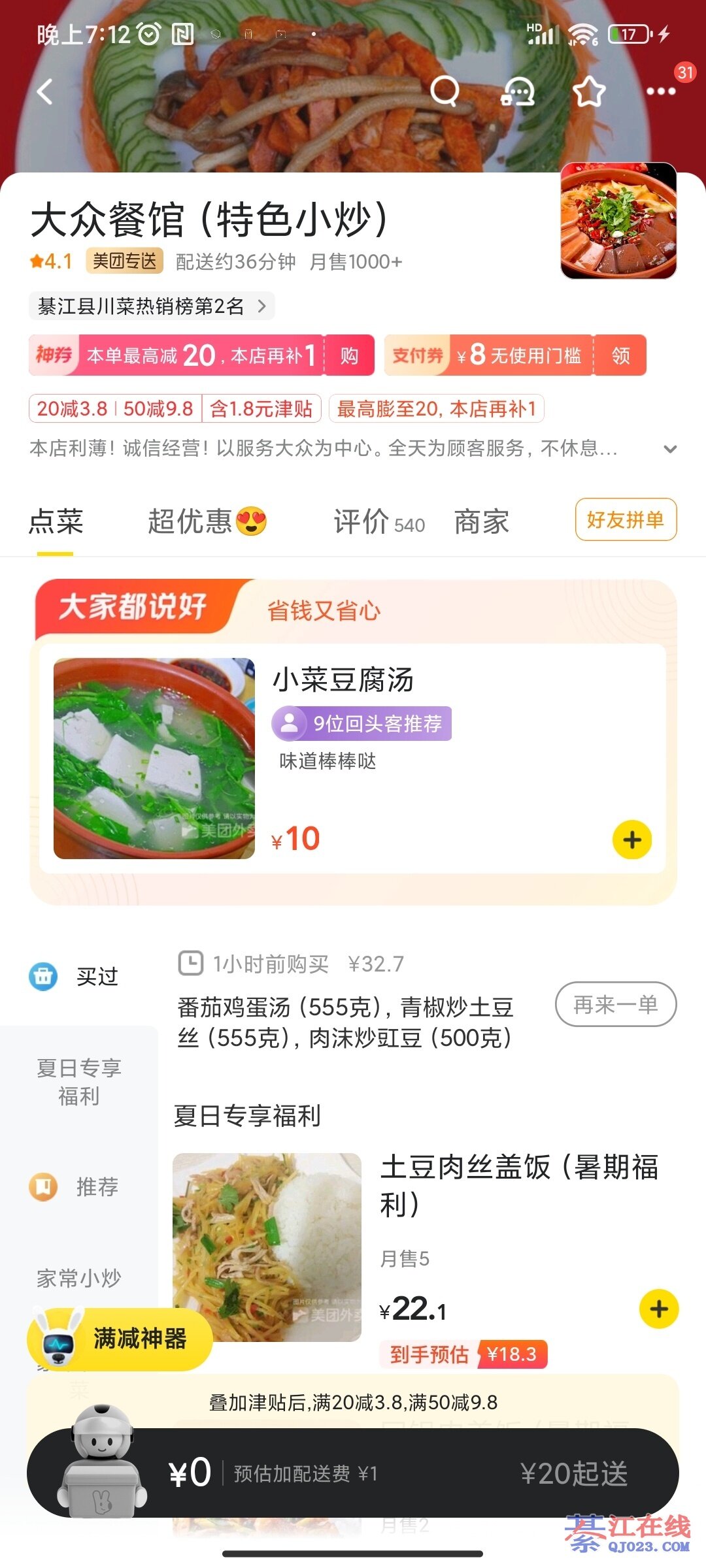706x1568 pixels.
Task: Reorder the previous purchase with 再来一单
Action: coord(615,1004)
